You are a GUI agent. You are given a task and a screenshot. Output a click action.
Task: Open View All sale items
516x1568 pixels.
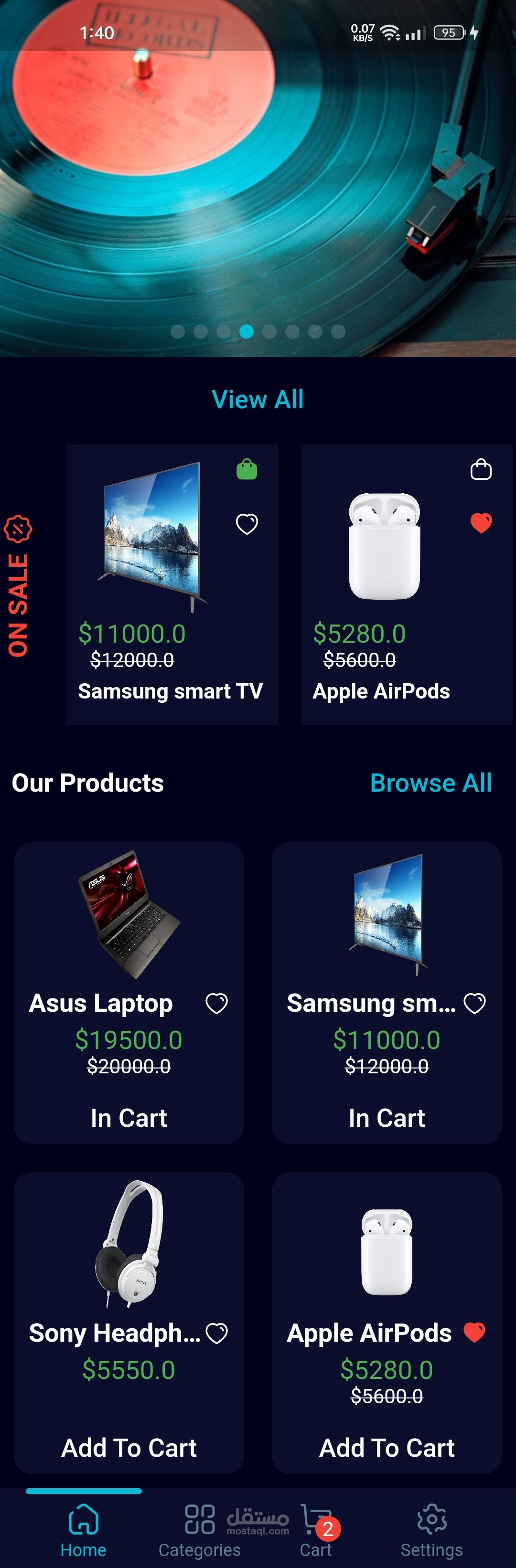tap(257, 399)
